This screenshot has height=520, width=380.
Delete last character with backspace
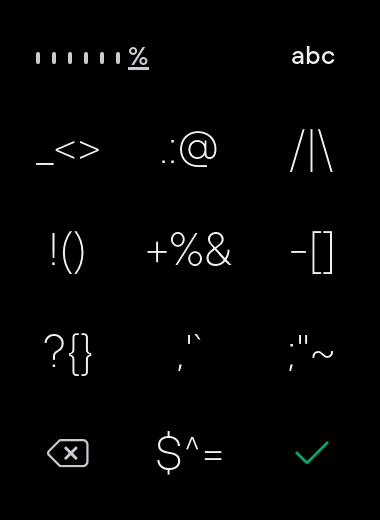68,453
